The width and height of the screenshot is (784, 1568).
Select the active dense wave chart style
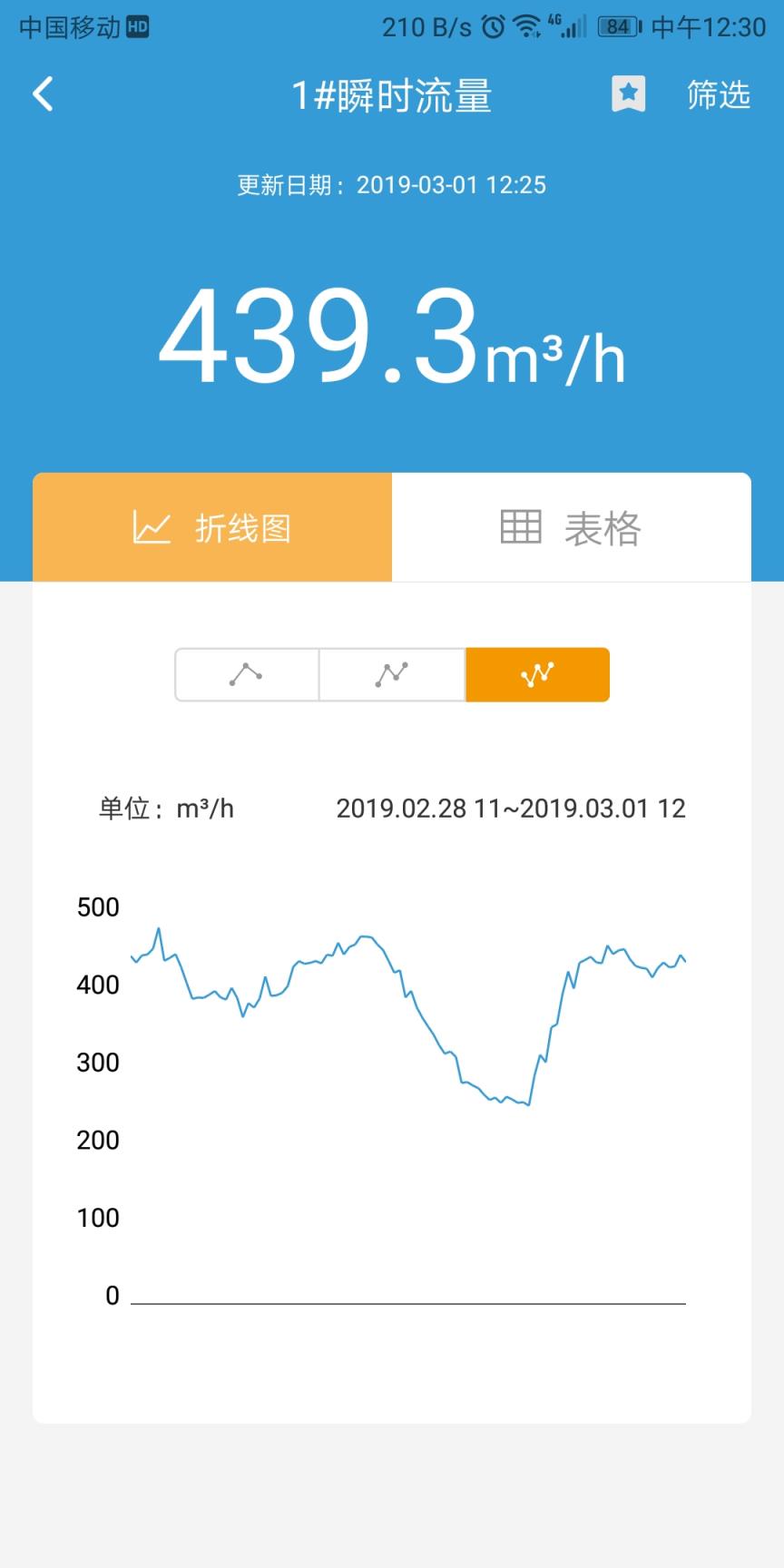[x=536, y=674]
